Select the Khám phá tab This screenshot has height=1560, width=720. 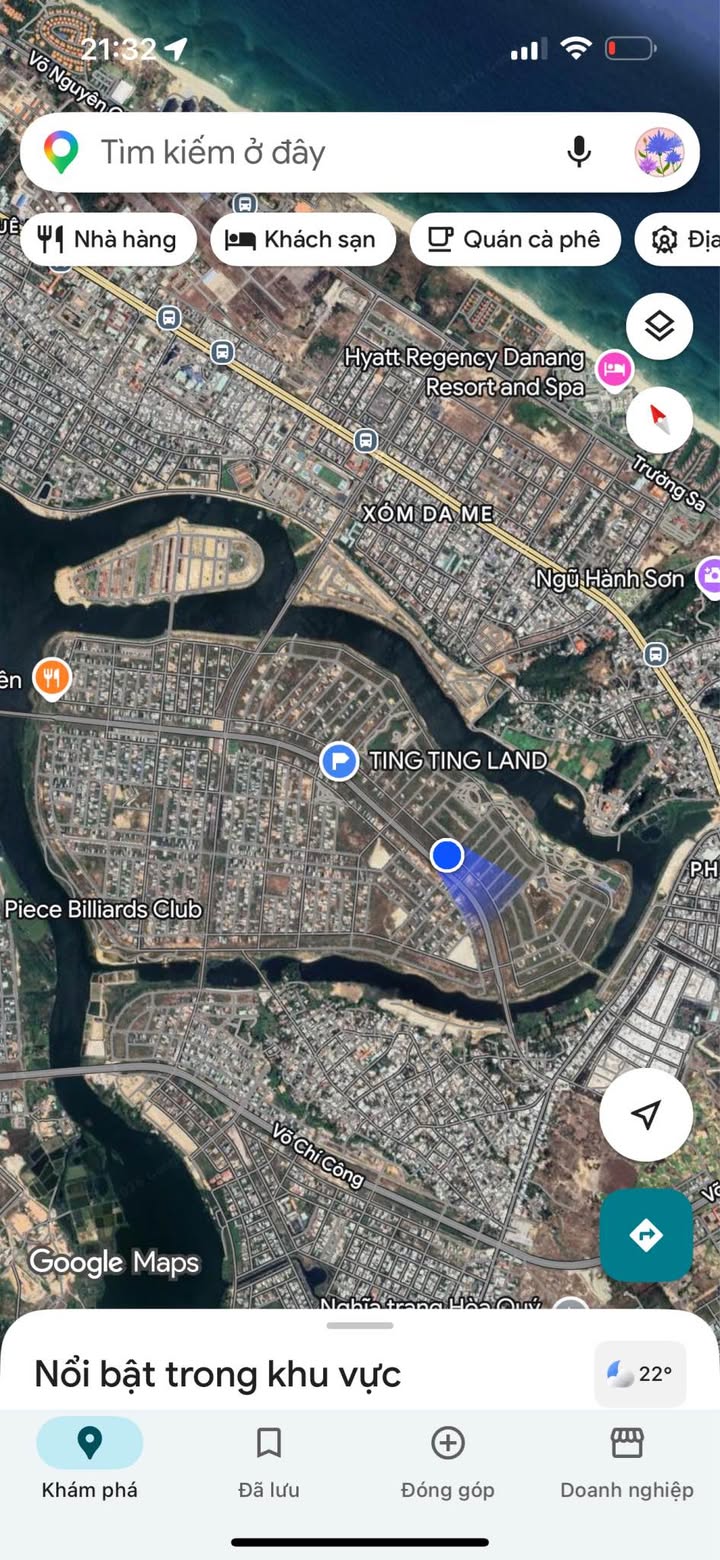tap(89, 1461)
